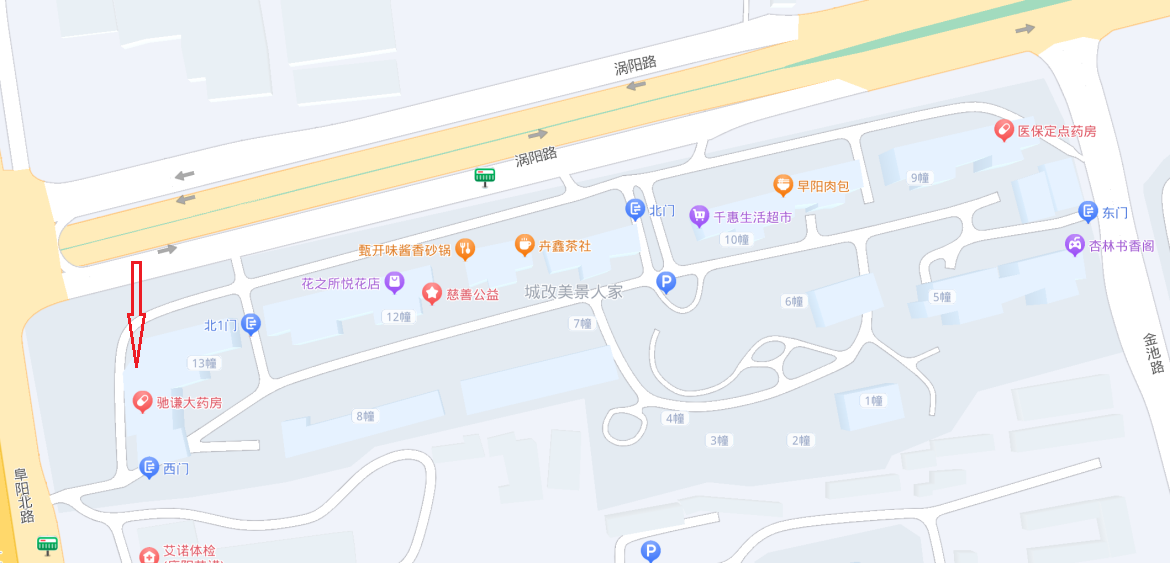Select the 甑开味酱香砂锅 restaurant marker

click(464, 248)
